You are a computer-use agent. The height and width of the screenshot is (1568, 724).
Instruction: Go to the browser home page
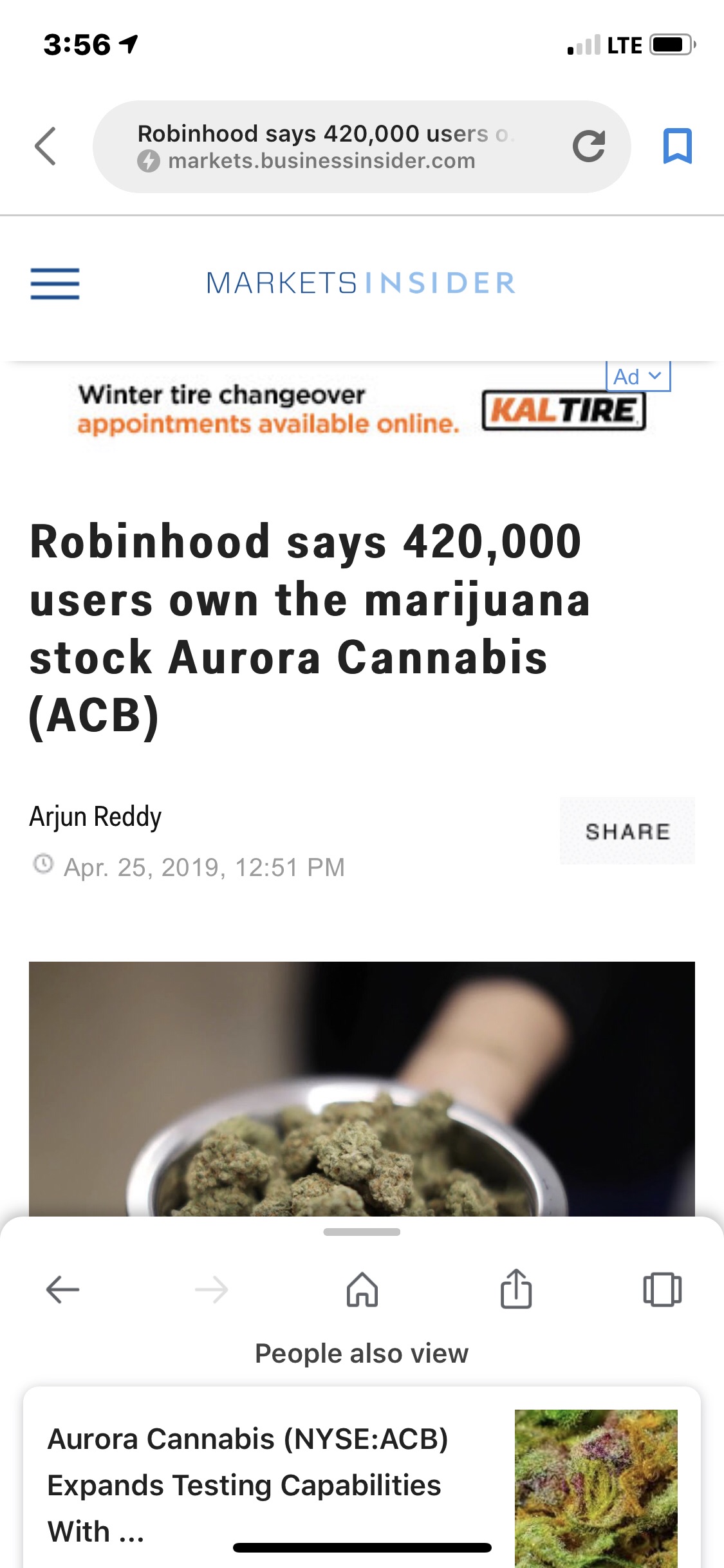click(362, 1289)
